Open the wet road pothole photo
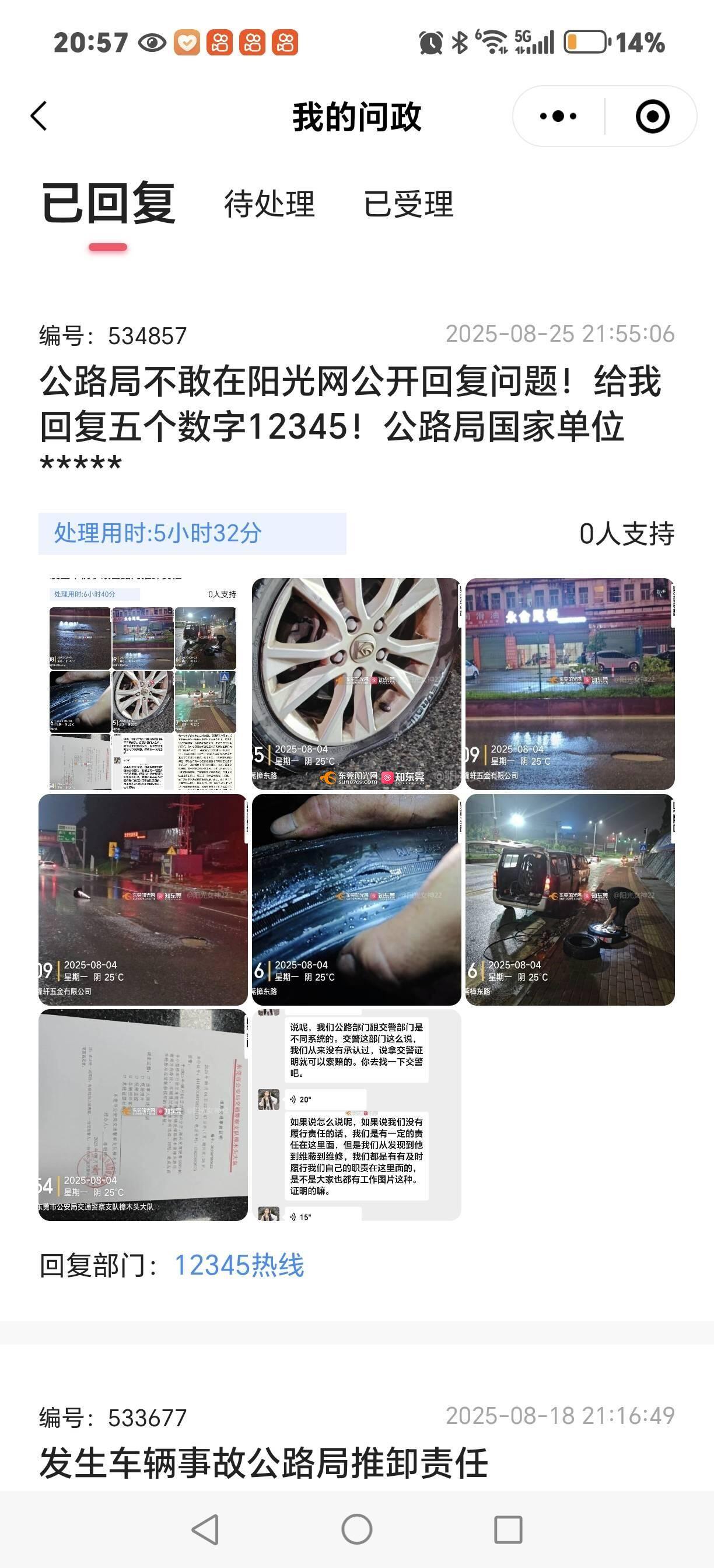This screenshot has width=714, height=1568. tap(143, 899)
